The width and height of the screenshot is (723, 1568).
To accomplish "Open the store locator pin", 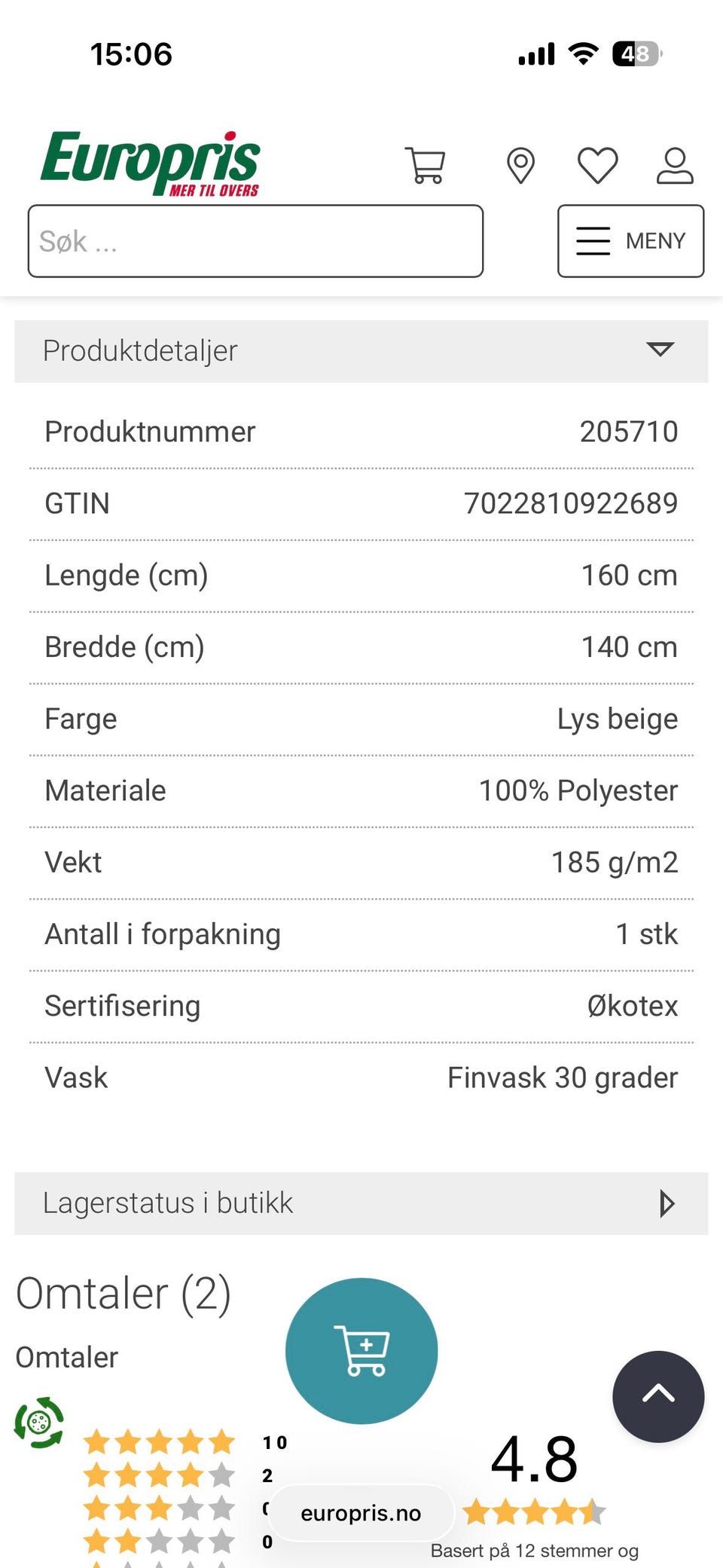I will [x=520, y=166].
